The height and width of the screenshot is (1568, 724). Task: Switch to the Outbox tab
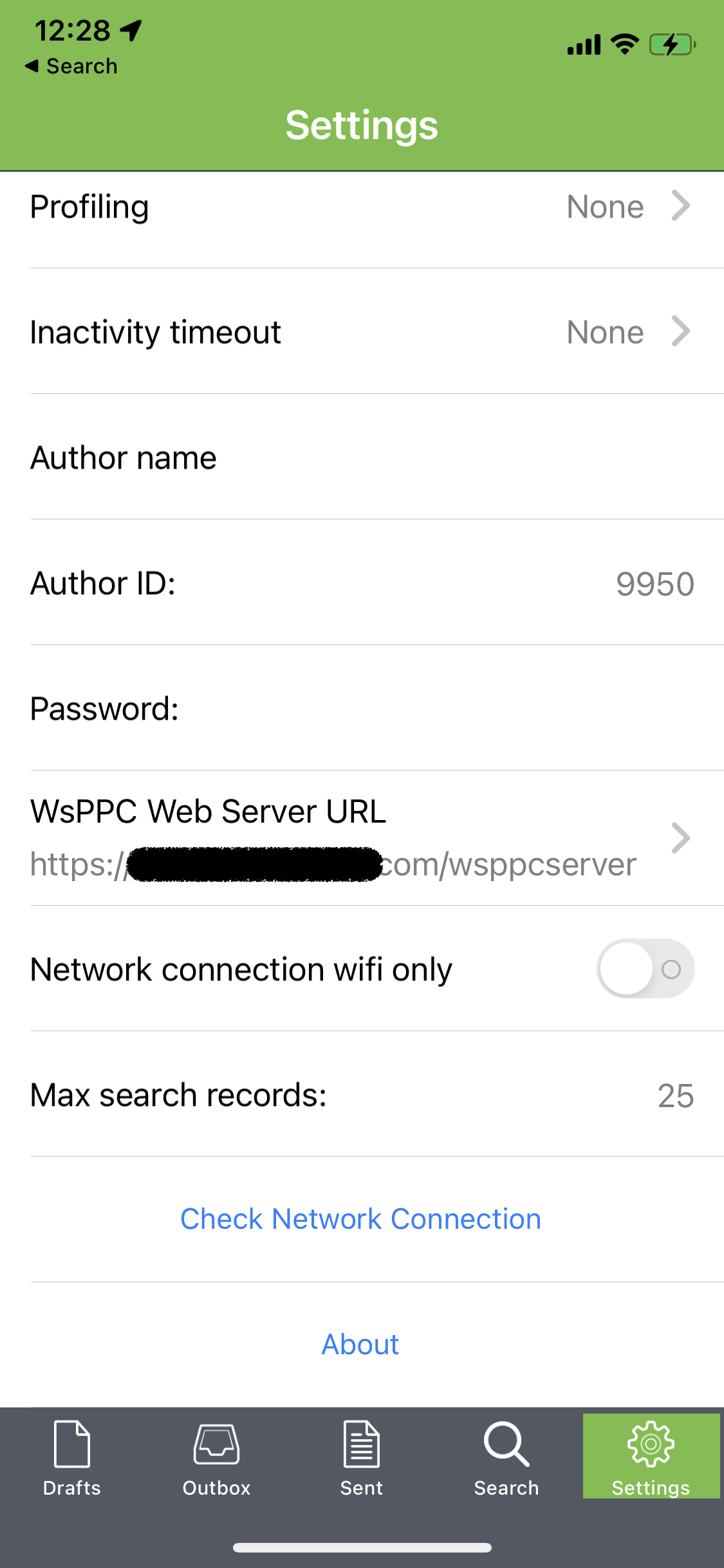(217, 1457)
